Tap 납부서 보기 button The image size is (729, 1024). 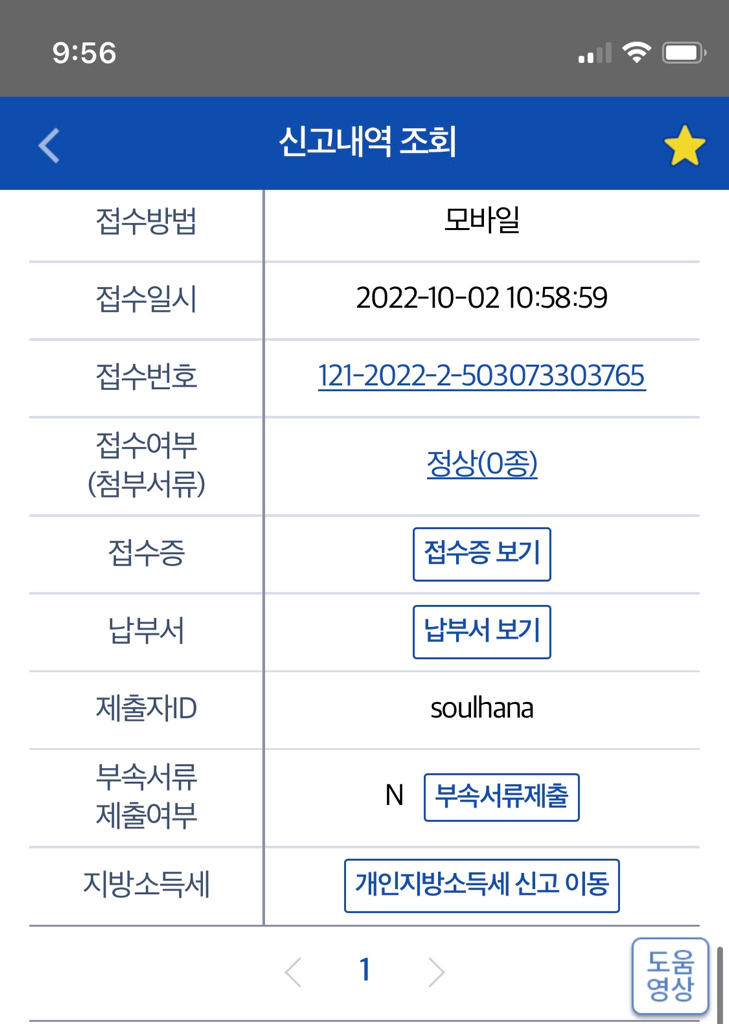point(481,631)
